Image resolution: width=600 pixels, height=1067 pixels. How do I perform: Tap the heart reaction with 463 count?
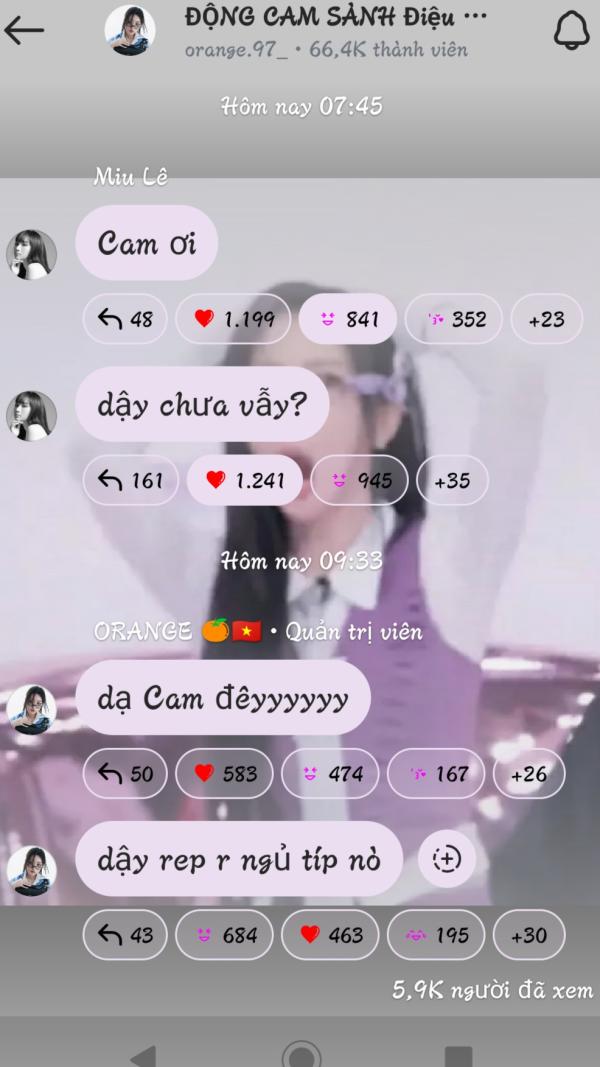[331, 935]
